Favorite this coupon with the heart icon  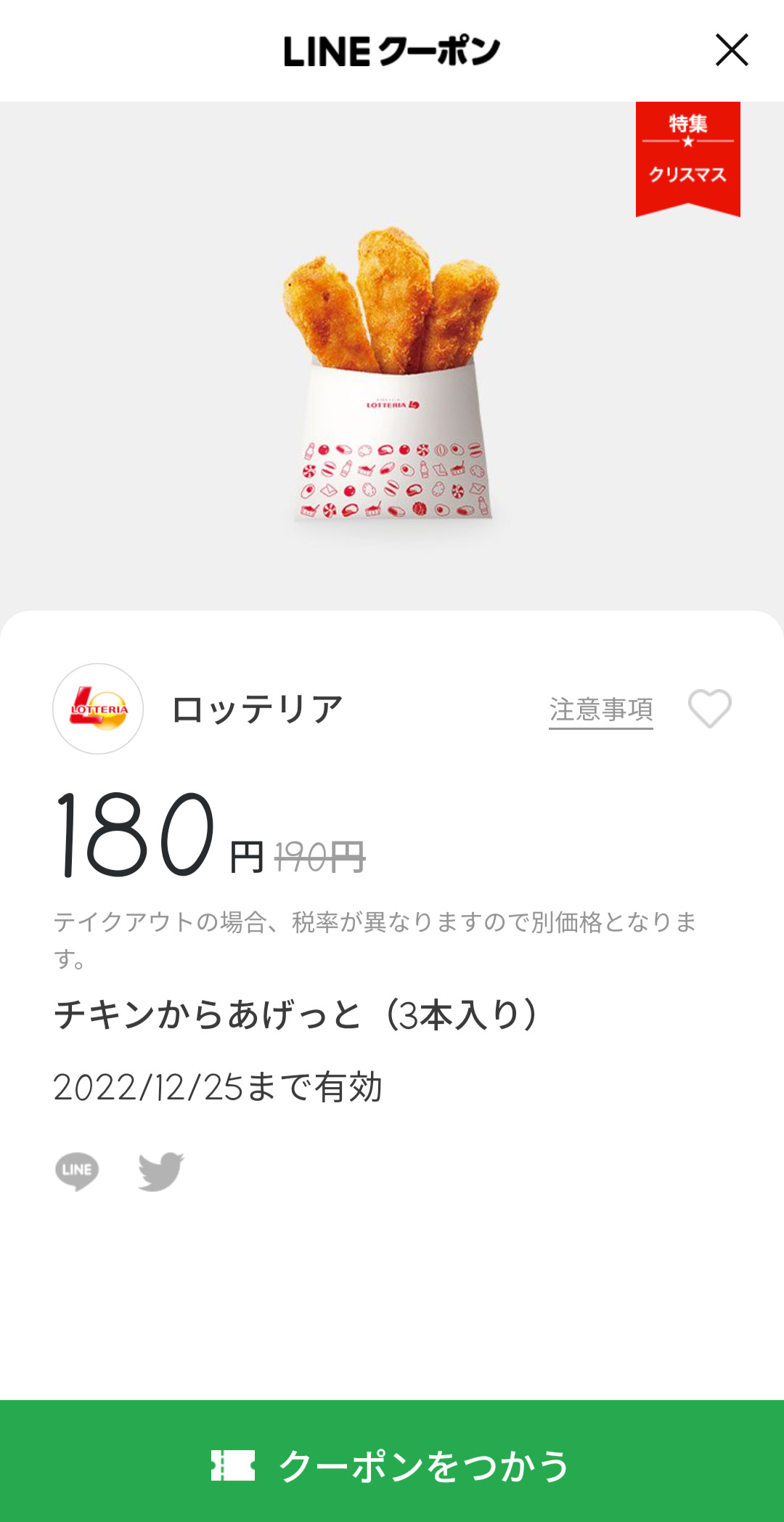pos(709,709)
